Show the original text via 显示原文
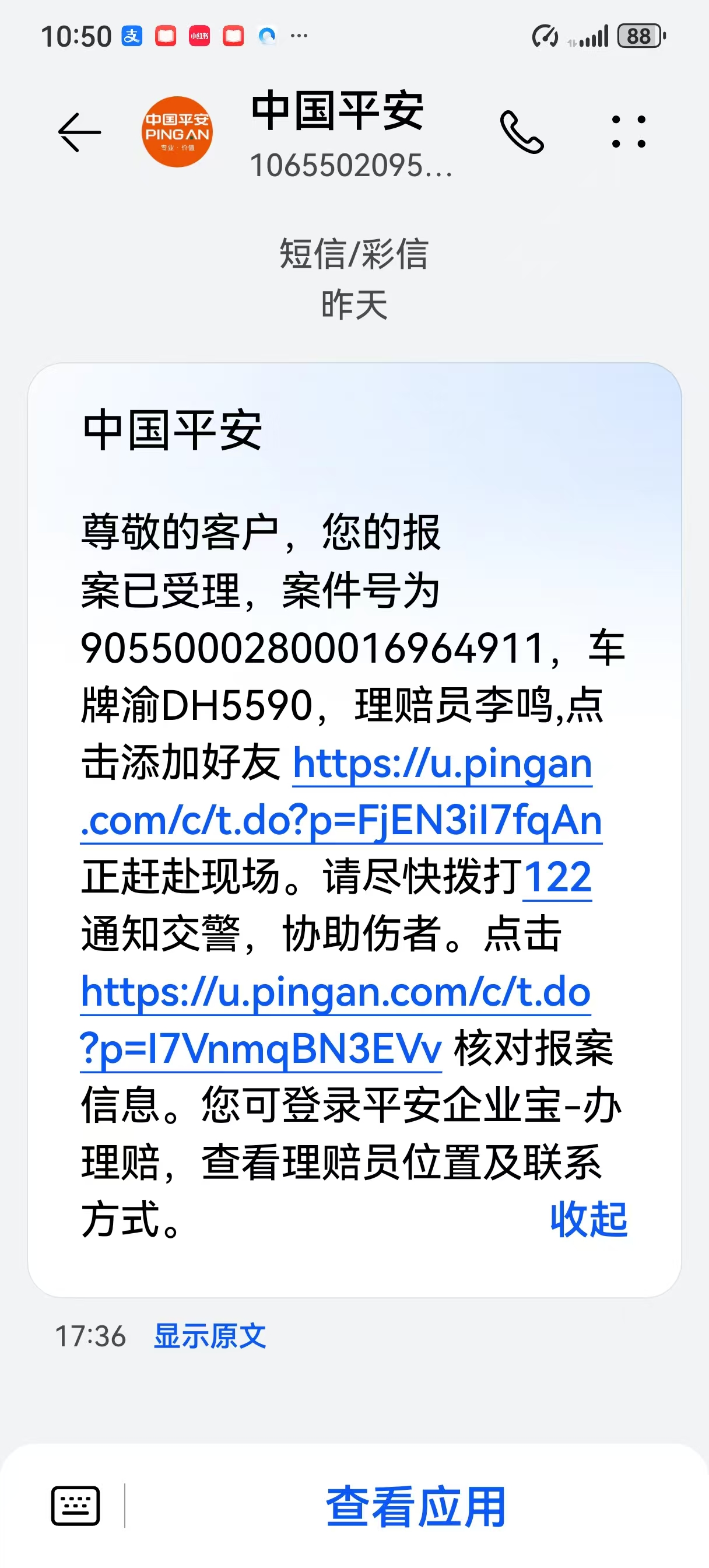709x1568 pixels. (x=210, y=1336)
